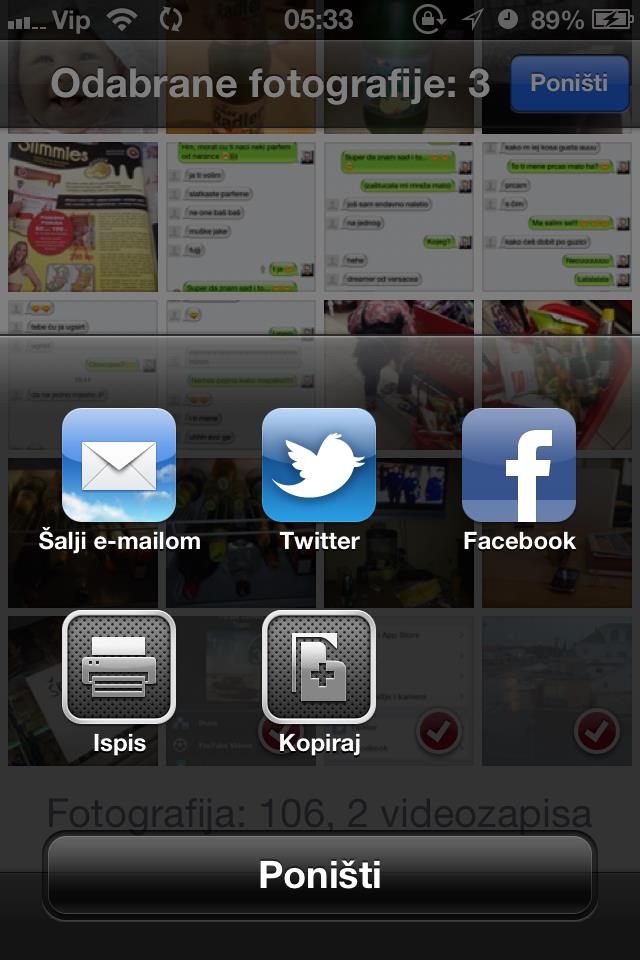Screen dimensions: 640x960
Task: Dismiss share sheet with bottom Poništi button
Action: tap(320, 875)
